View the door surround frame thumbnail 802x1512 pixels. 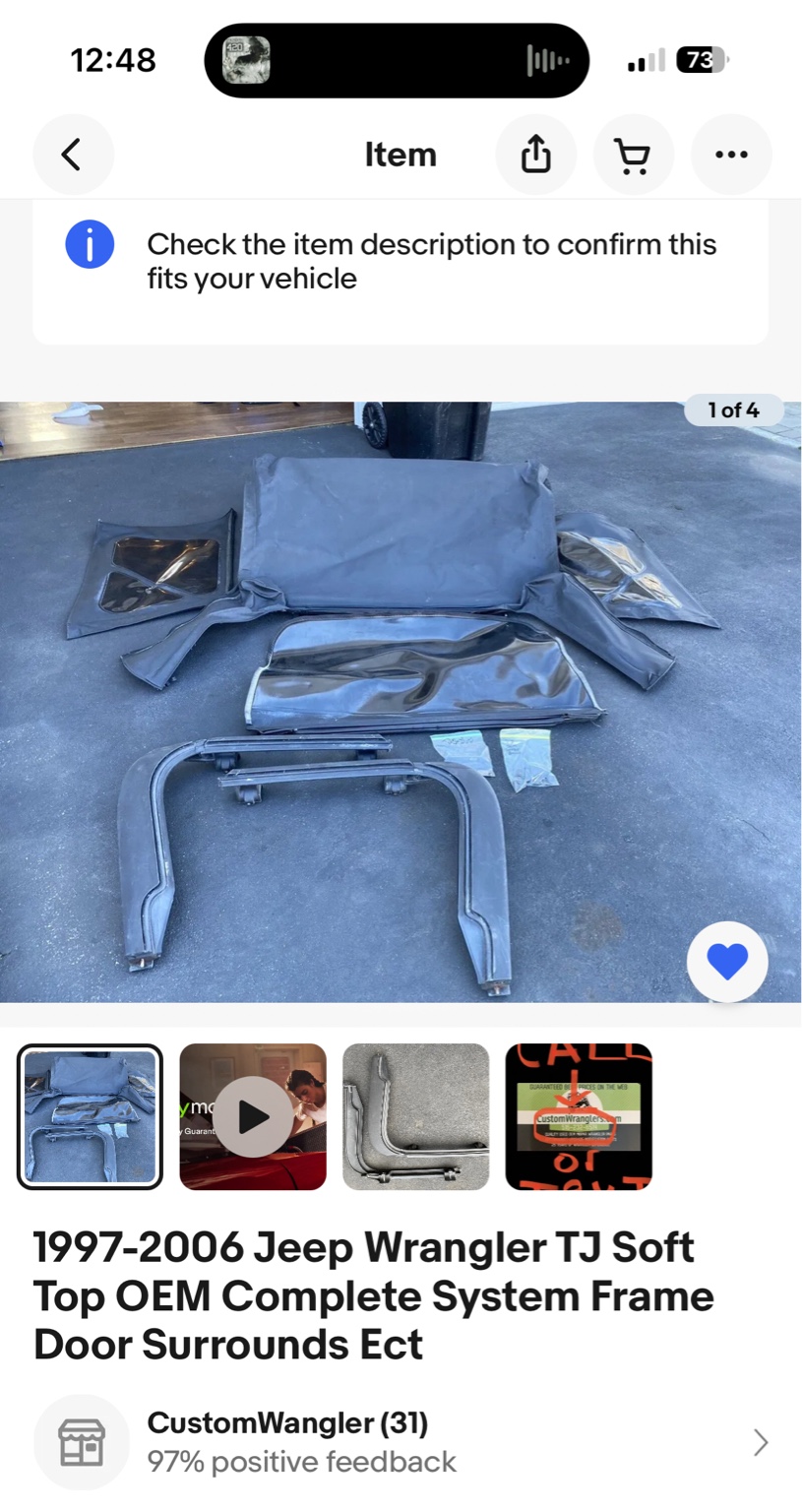(415, 1116)
